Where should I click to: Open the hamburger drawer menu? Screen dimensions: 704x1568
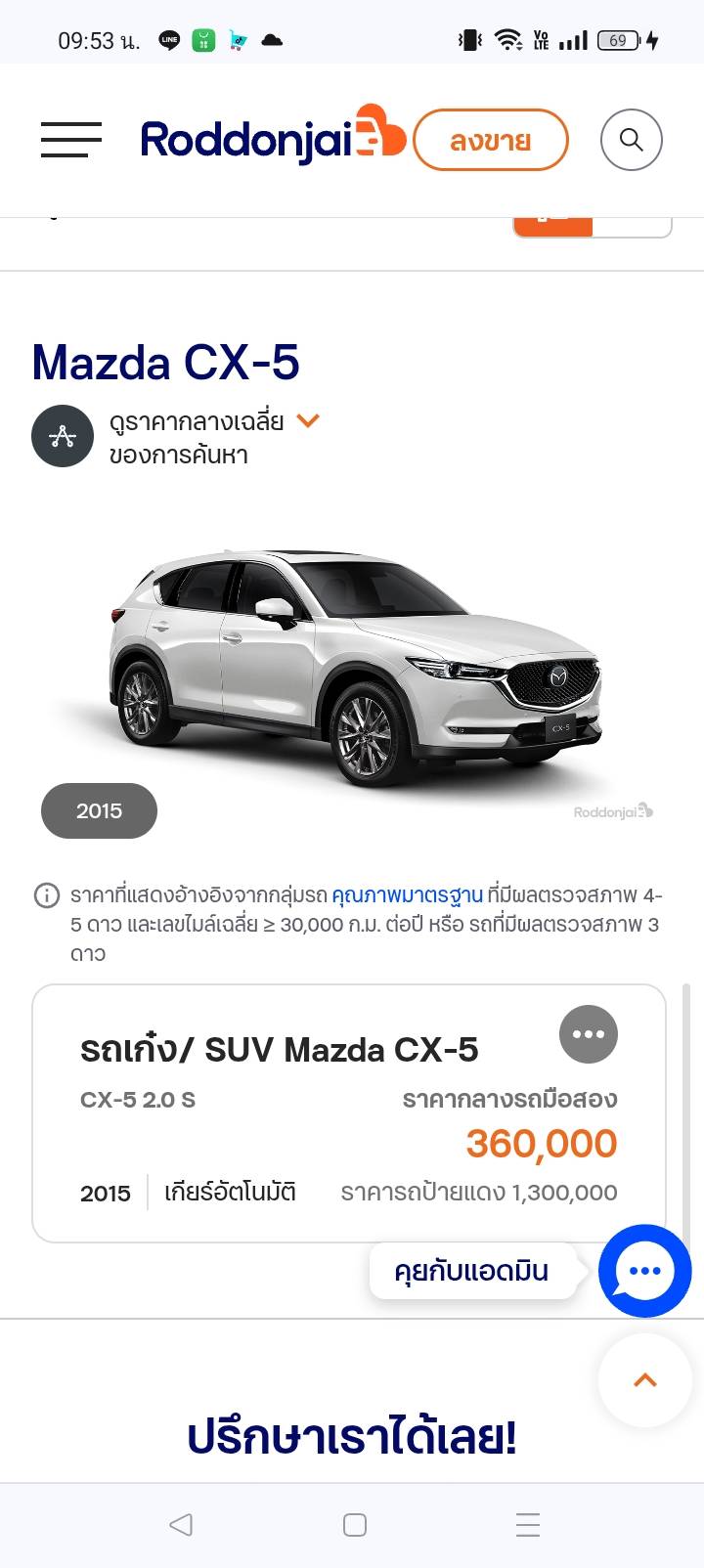point(71,140)
